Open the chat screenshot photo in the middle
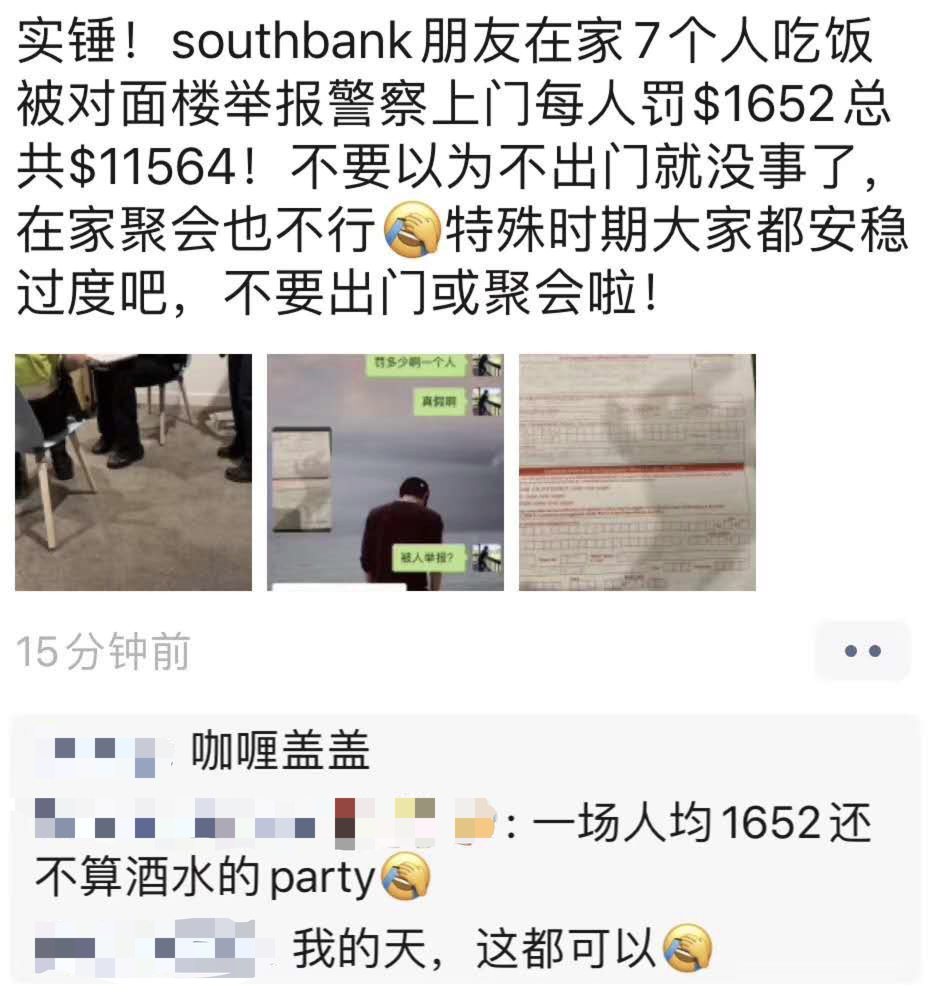 click(385, 472)
